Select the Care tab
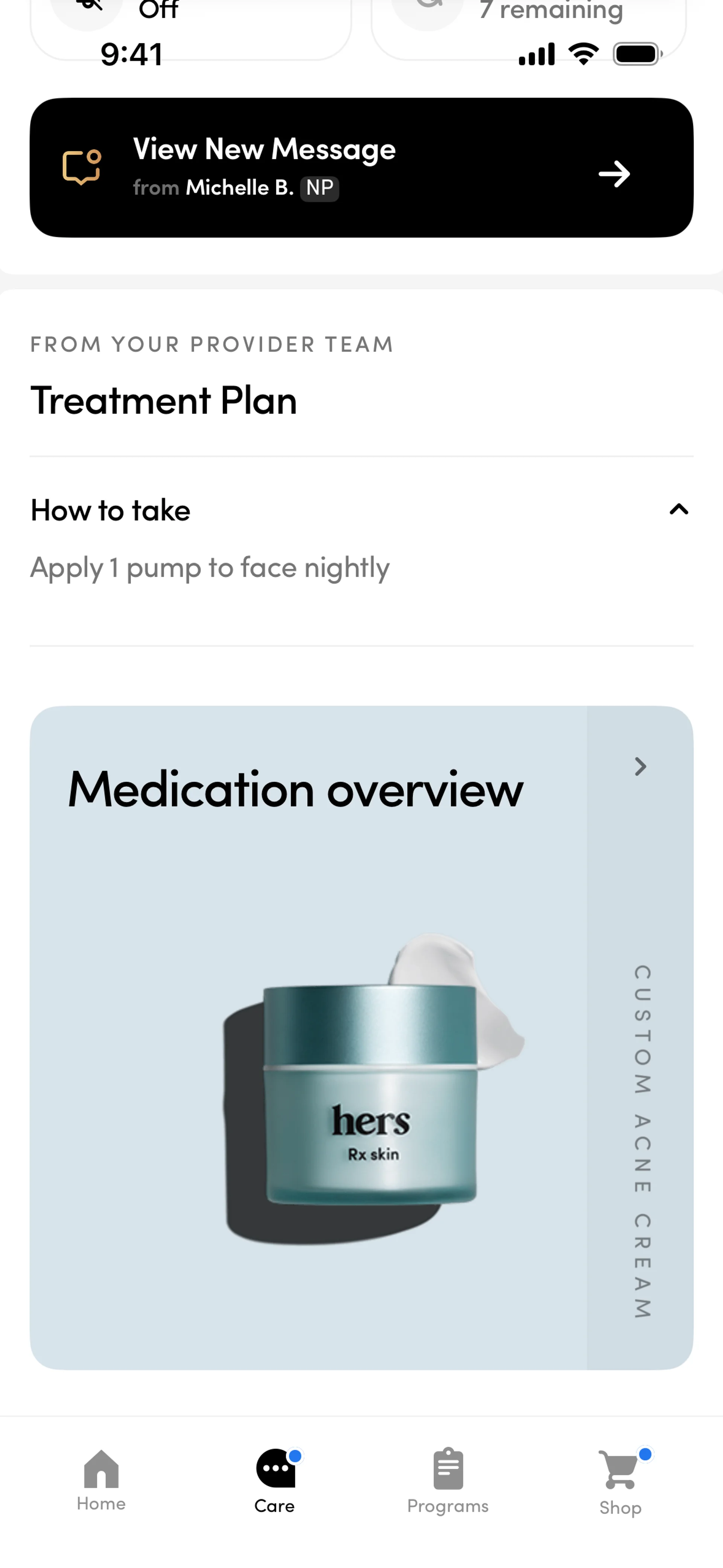The width and height of the screenshot is (723, 1568). 275,1480
